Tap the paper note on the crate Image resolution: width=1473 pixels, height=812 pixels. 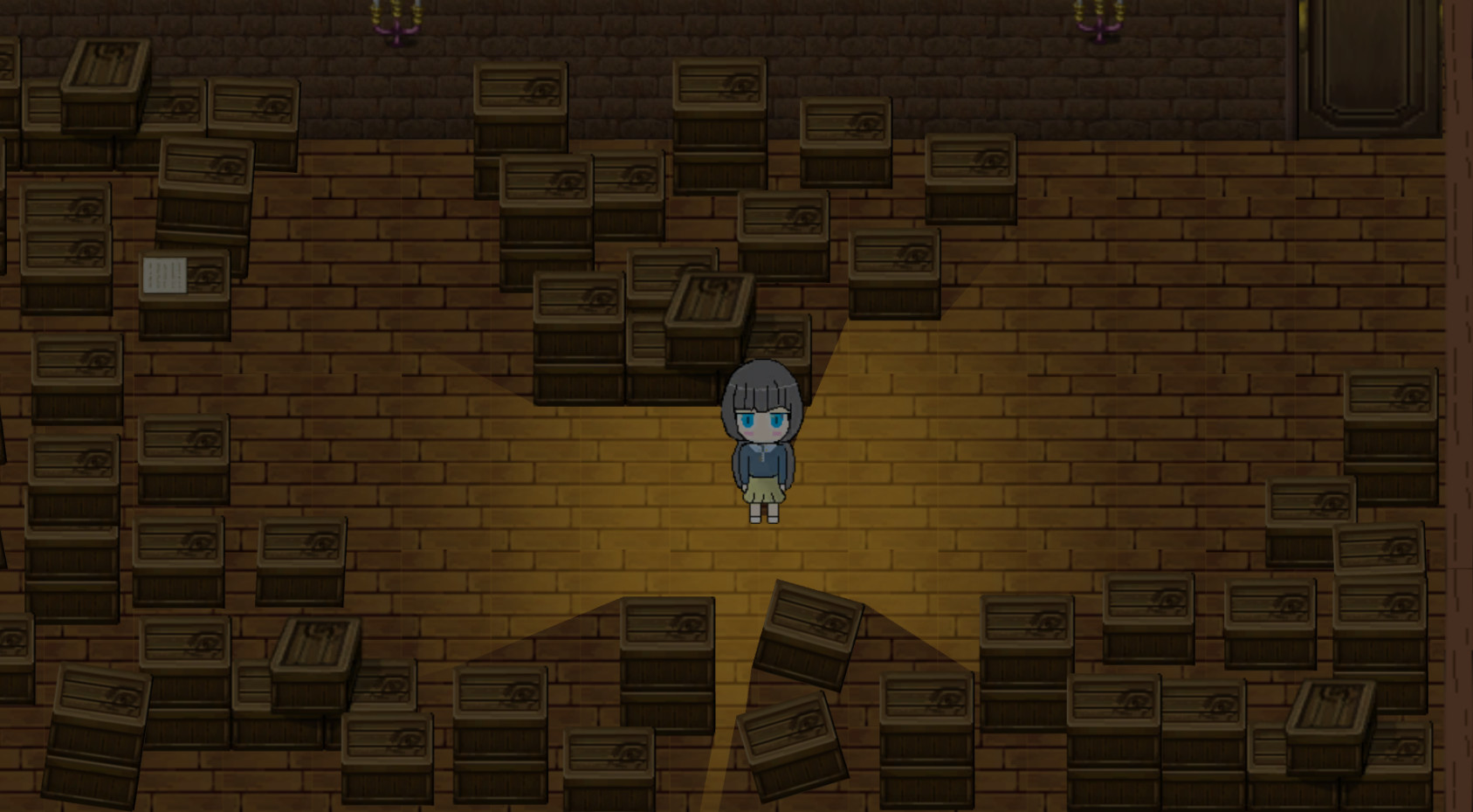[164, 275]
